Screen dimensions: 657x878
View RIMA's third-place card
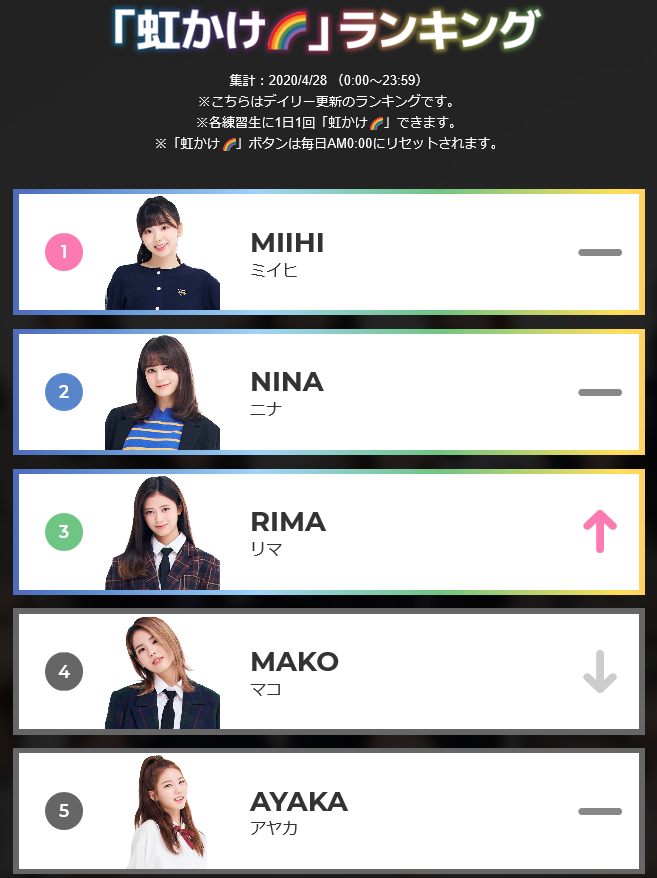point(328,532)
